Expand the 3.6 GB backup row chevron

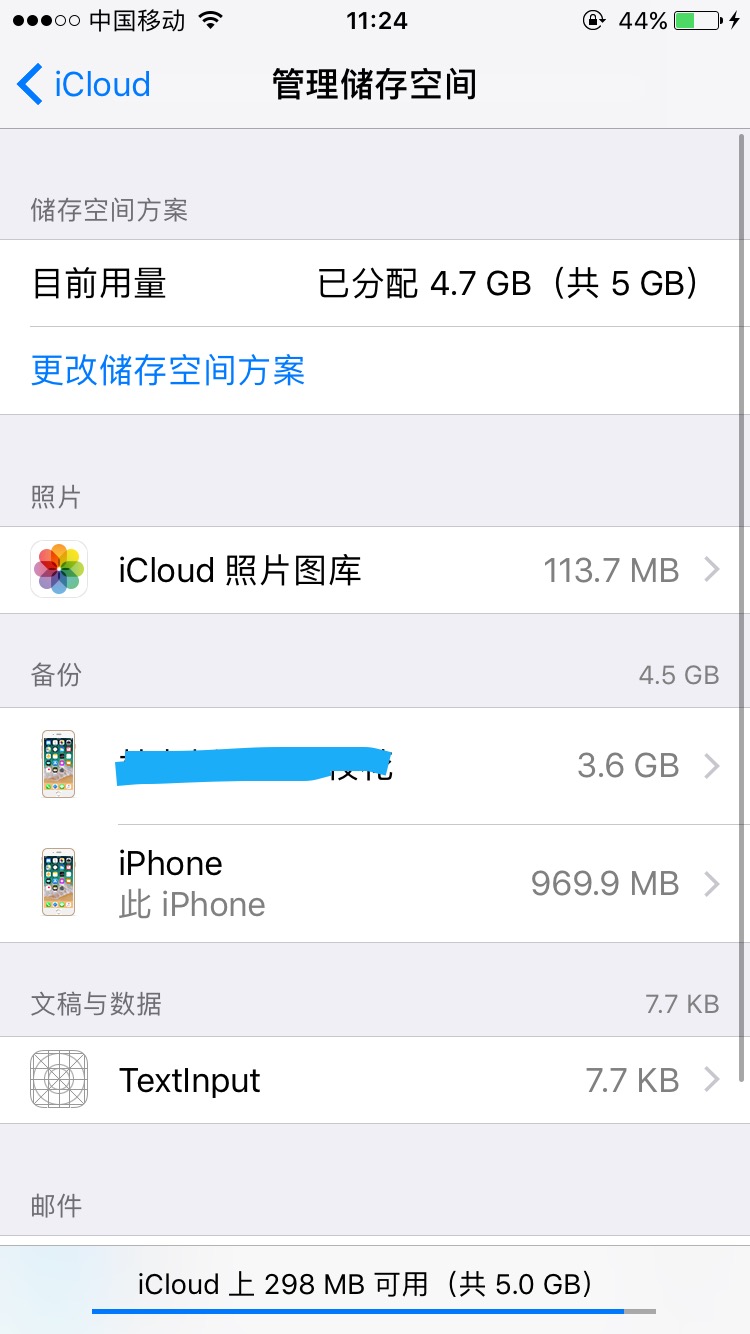coord(712,765)
